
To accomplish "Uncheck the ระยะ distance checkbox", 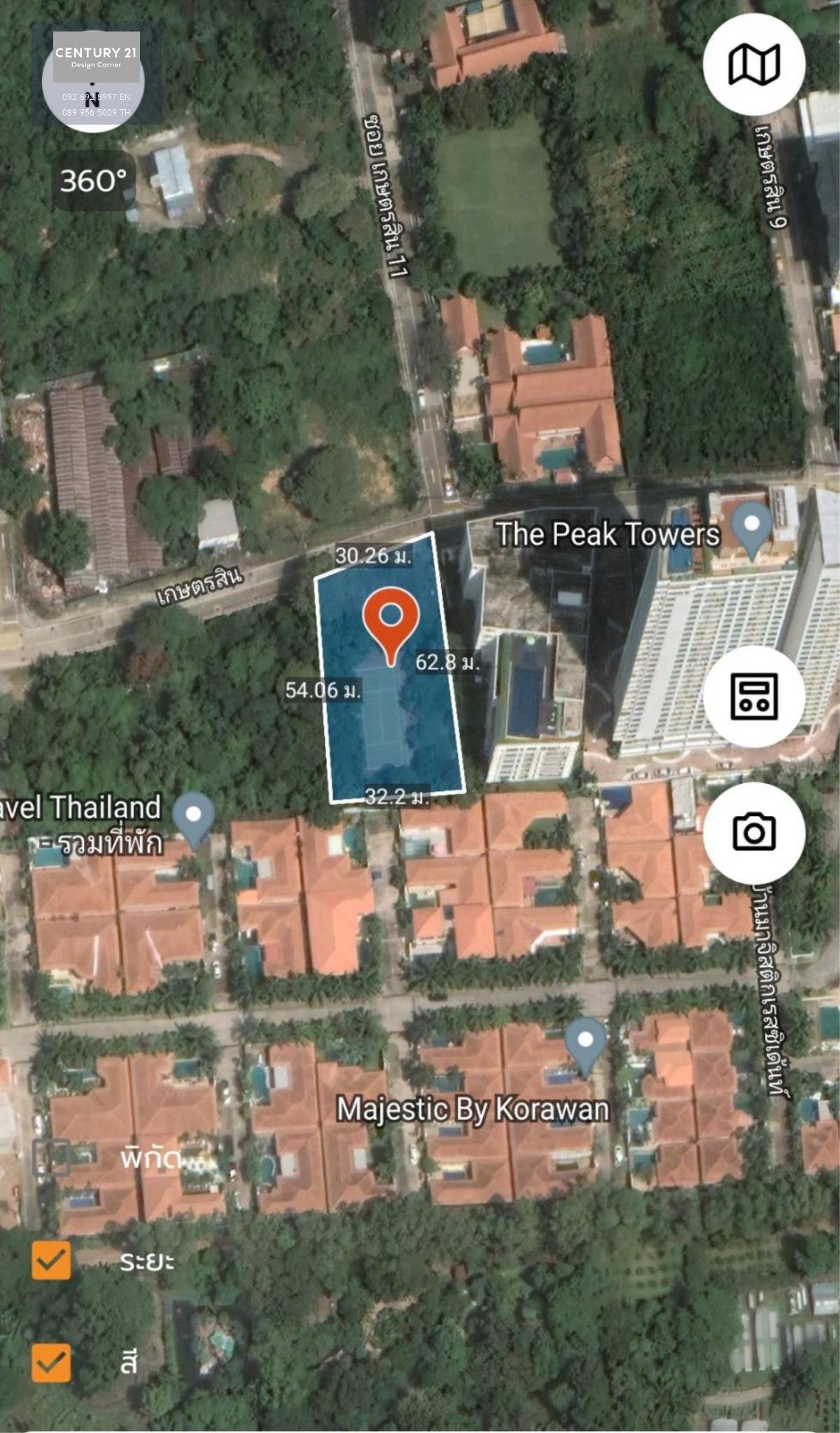I will pos(51,1261).
